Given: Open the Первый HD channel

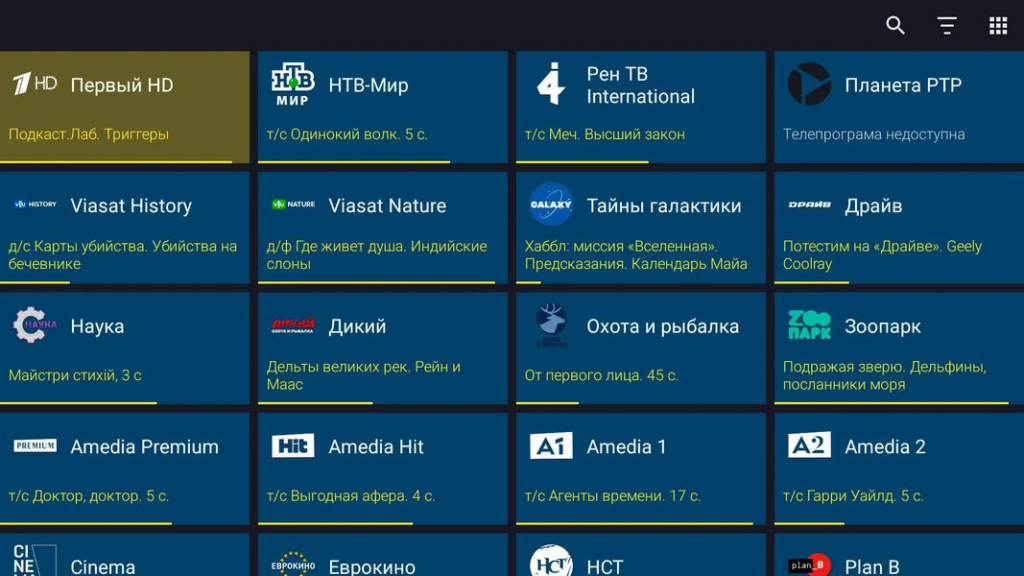Looking at the screenshot, I should tap(124, 106).
